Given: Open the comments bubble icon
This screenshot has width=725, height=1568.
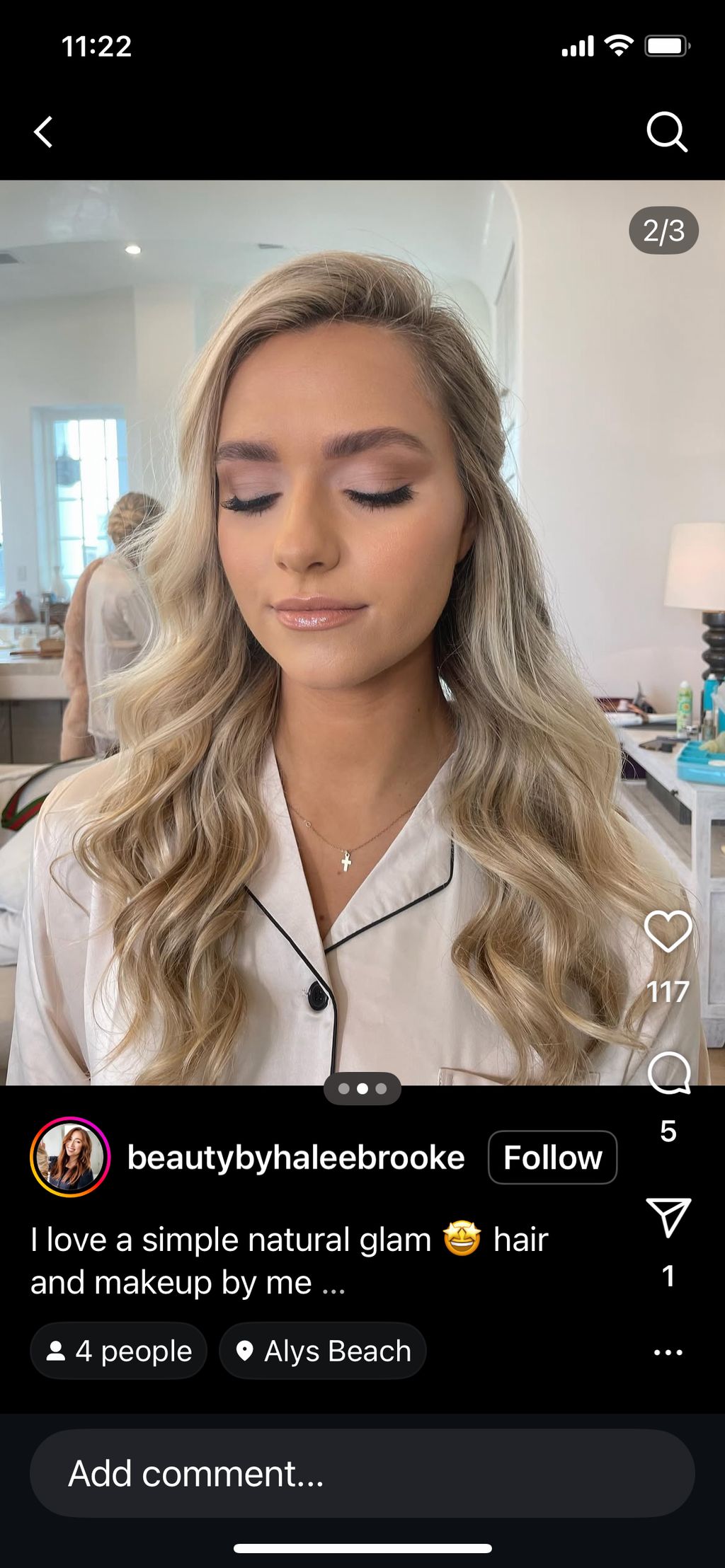Looking at the screenshot, I should 669,1073.
